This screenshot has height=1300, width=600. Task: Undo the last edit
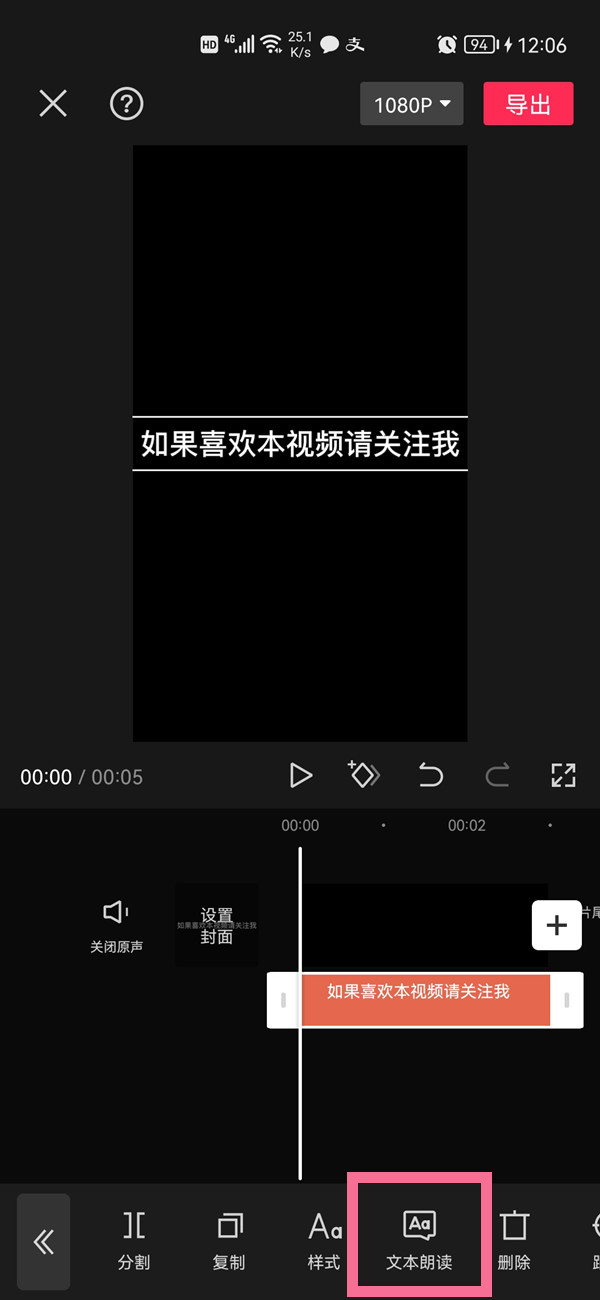(x=430, y=775)
